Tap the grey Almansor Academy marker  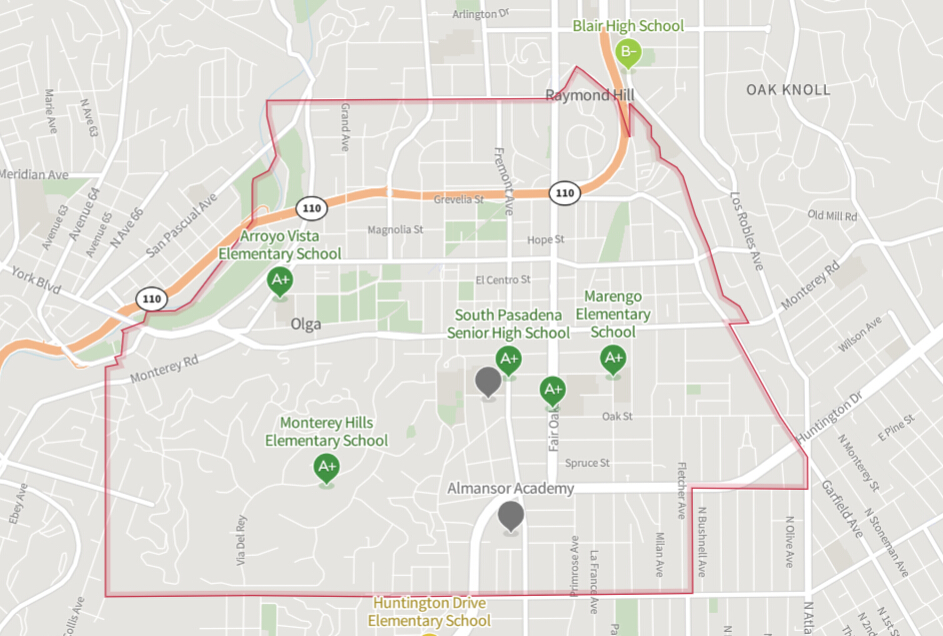[511, 516]
